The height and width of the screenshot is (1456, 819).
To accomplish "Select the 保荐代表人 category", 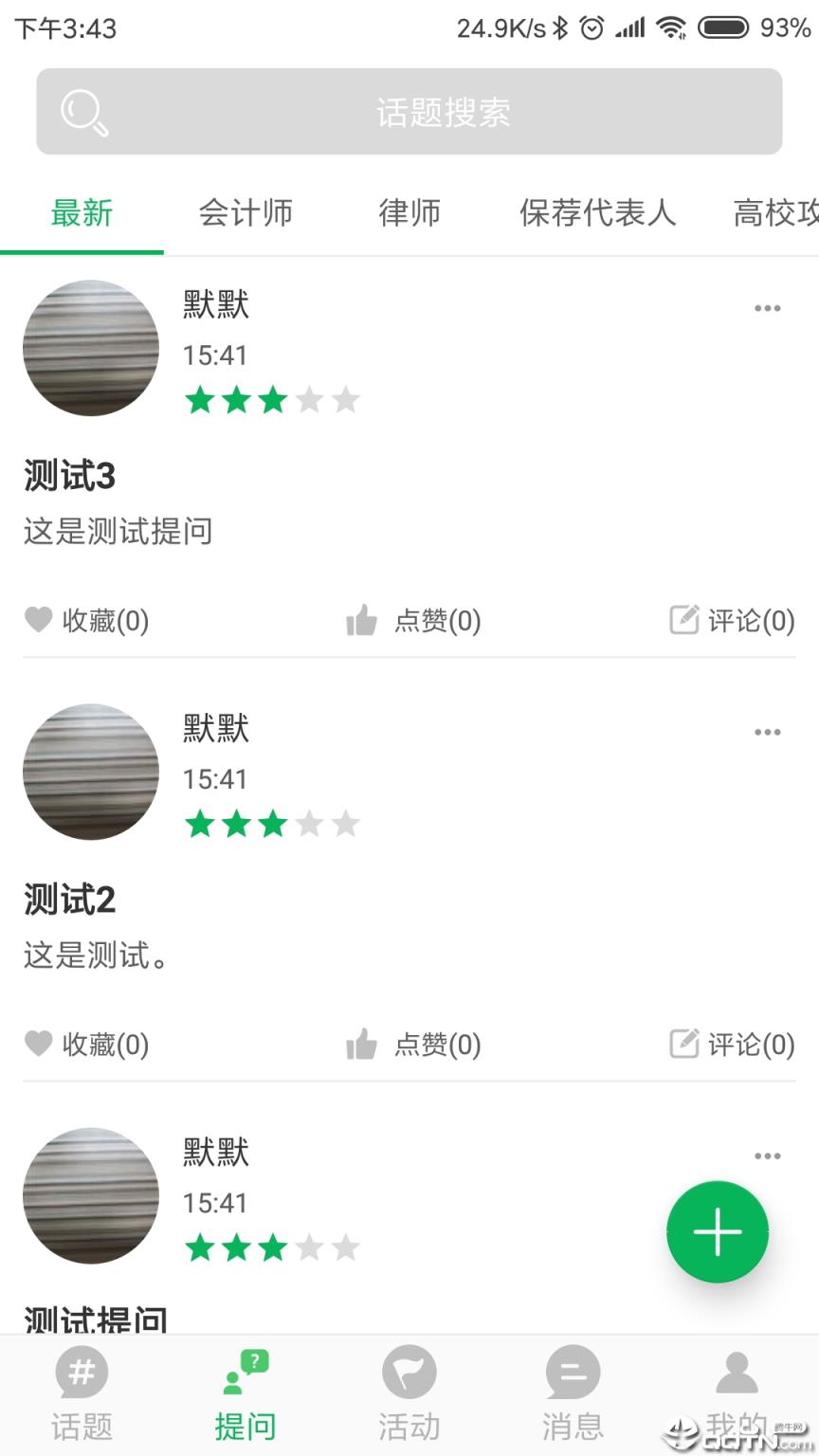I will 596,213.
